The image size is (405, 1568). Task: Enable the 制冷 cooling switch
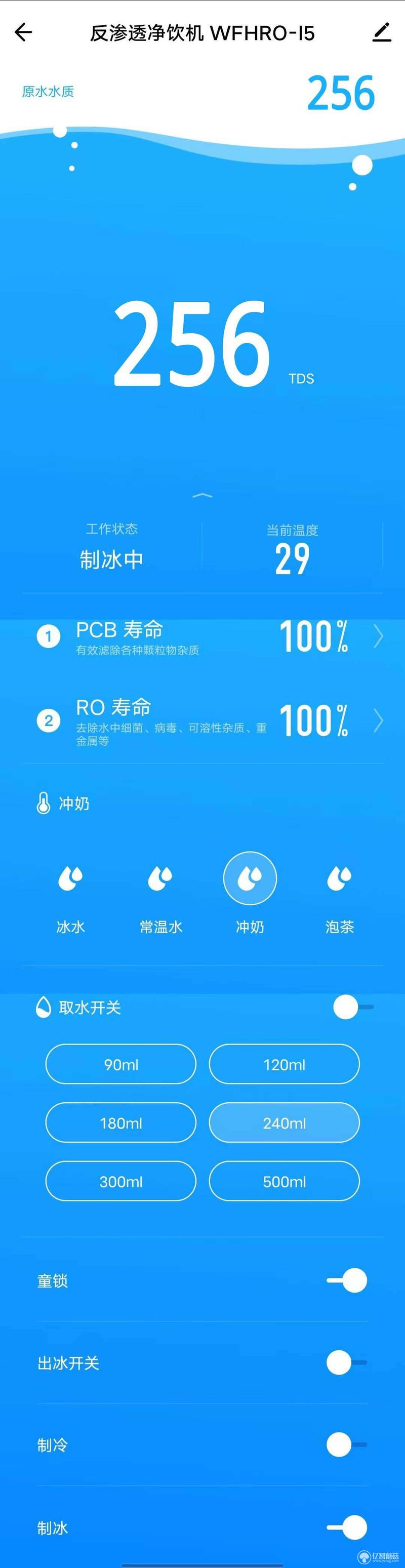[346, 1445]
